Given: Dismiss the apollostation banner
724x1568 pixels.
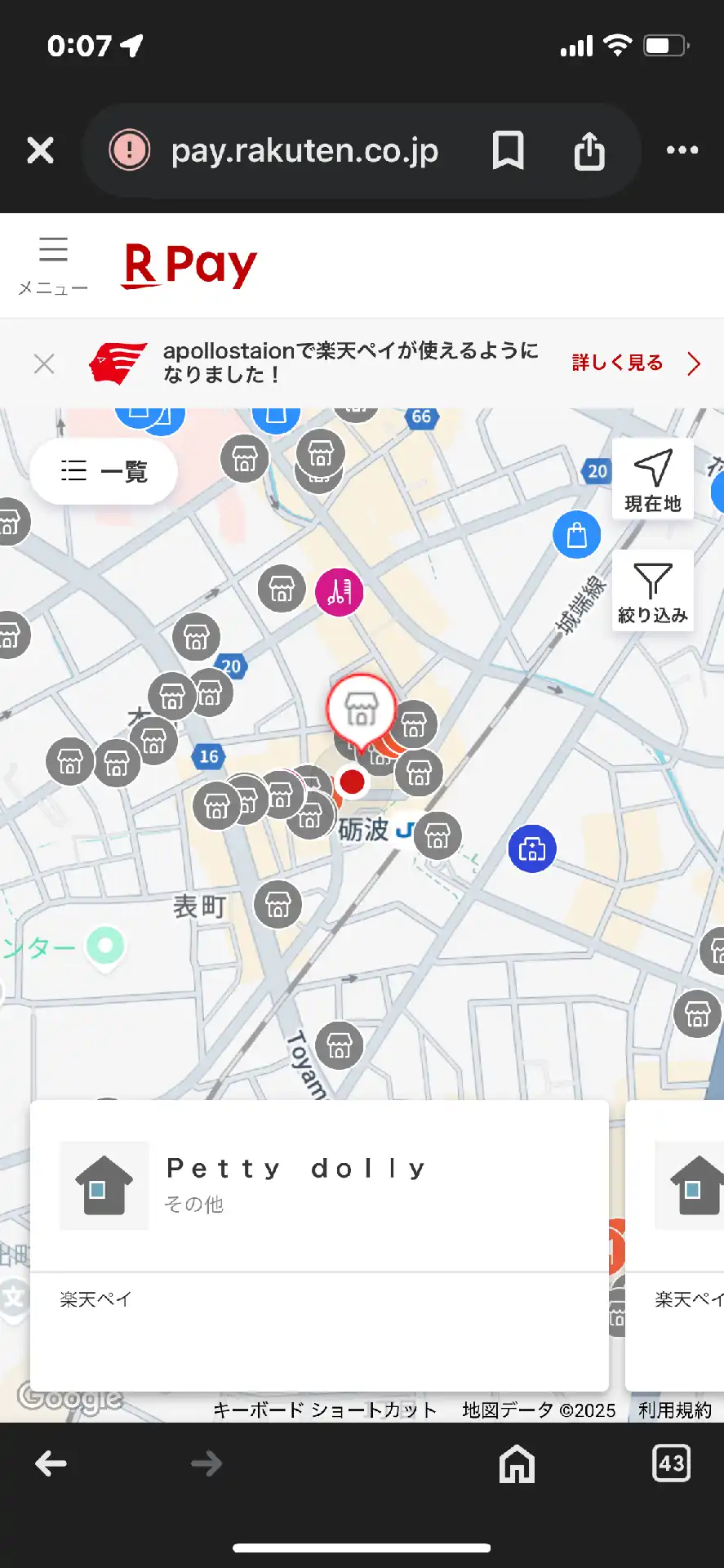Looking at the screenshot, I should click(44, 363).
